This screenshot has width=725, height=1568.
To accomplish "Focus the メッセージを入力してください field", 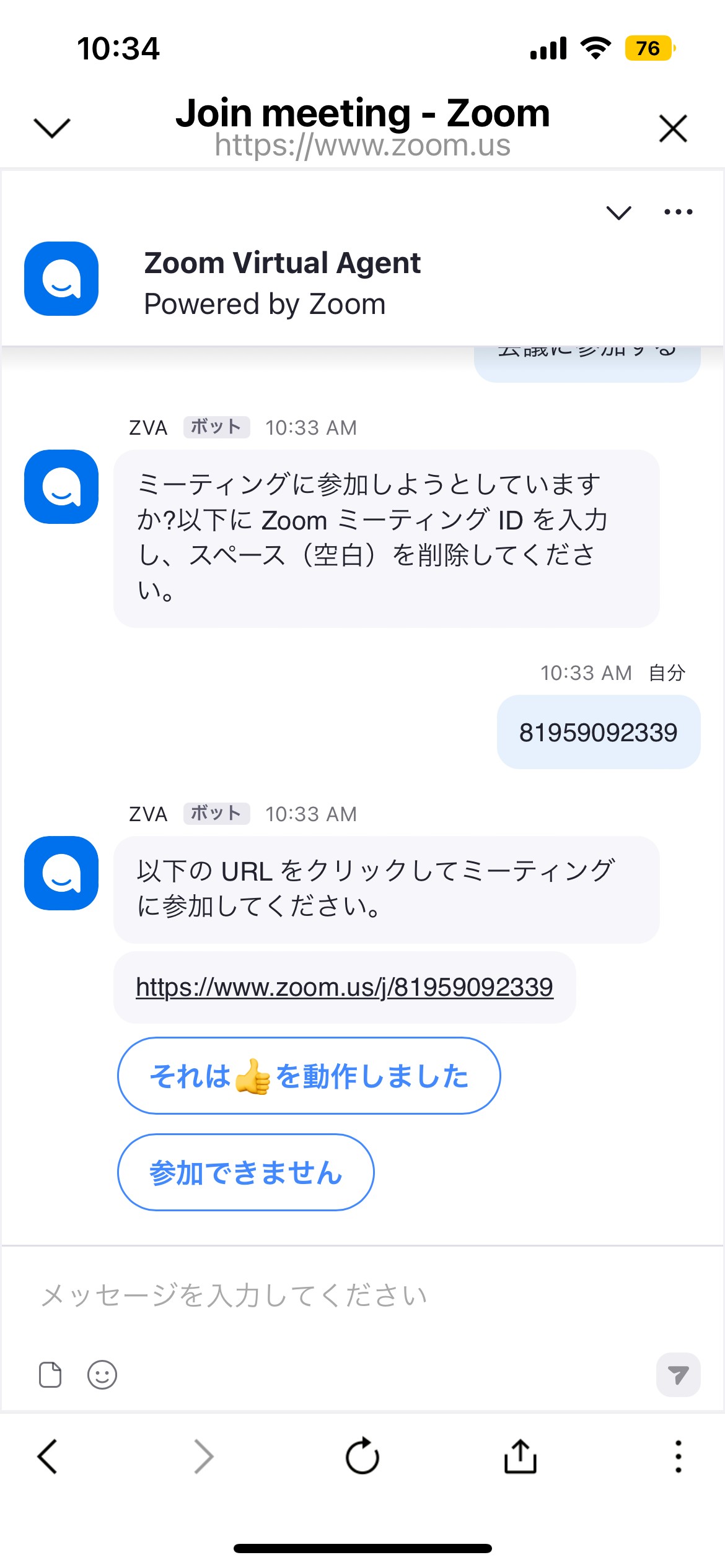I will point(362,1294).
